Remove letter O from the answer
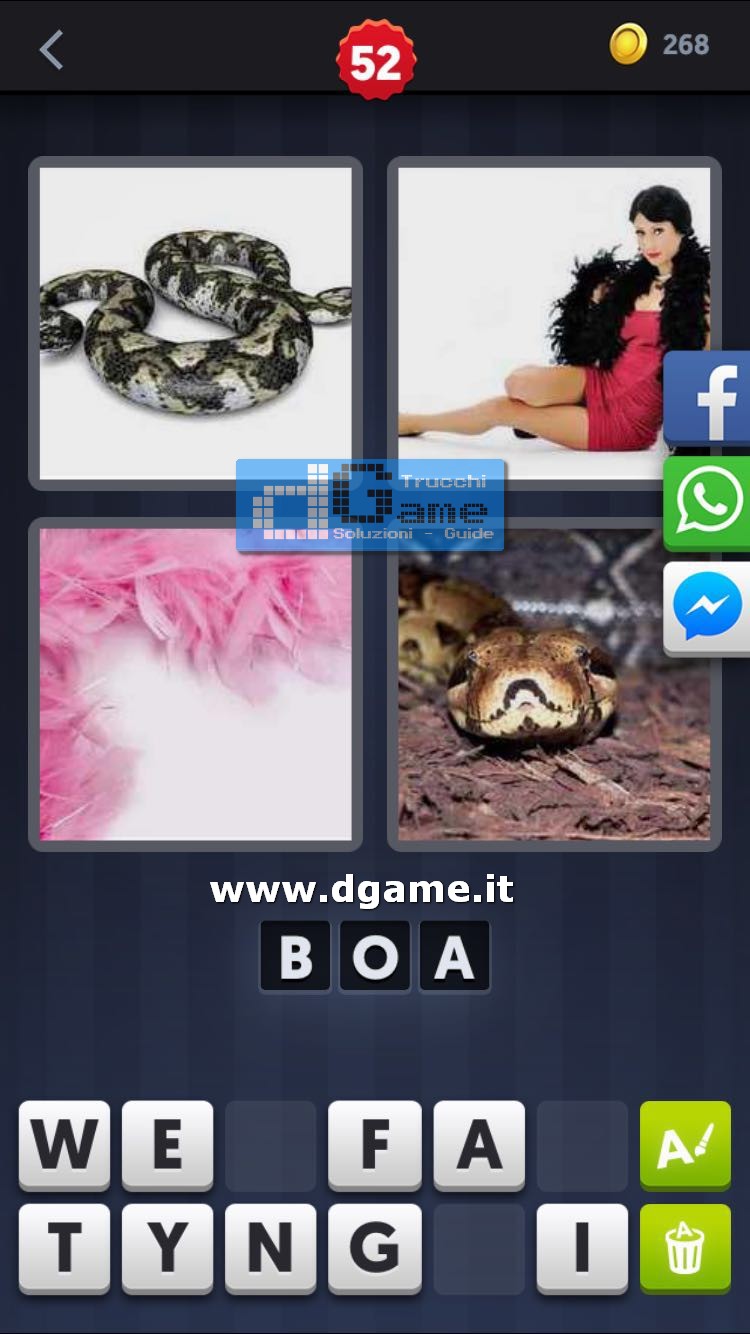 click(x=375, y=957)
